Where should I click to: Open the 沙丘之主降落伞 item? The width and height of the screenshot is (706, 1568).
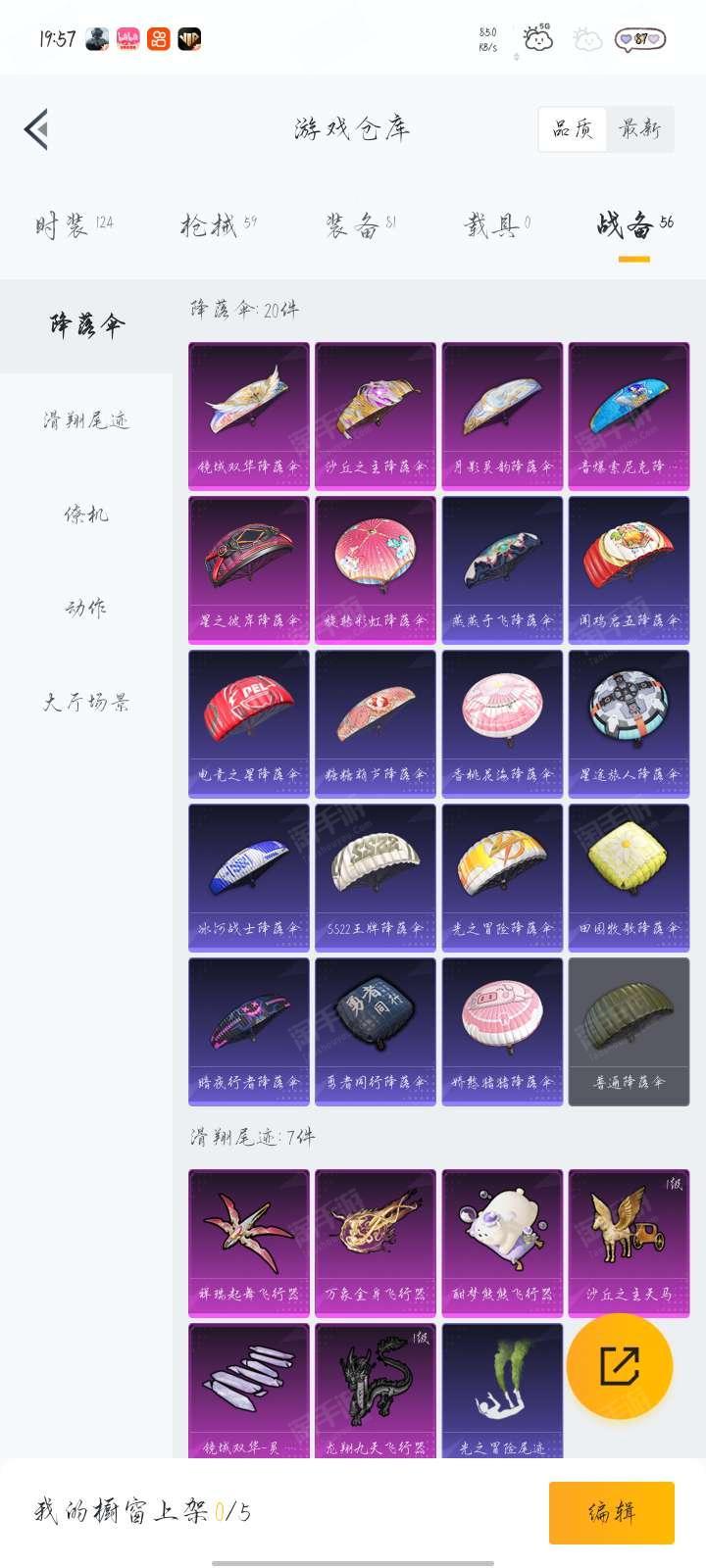tap(376, 416)
